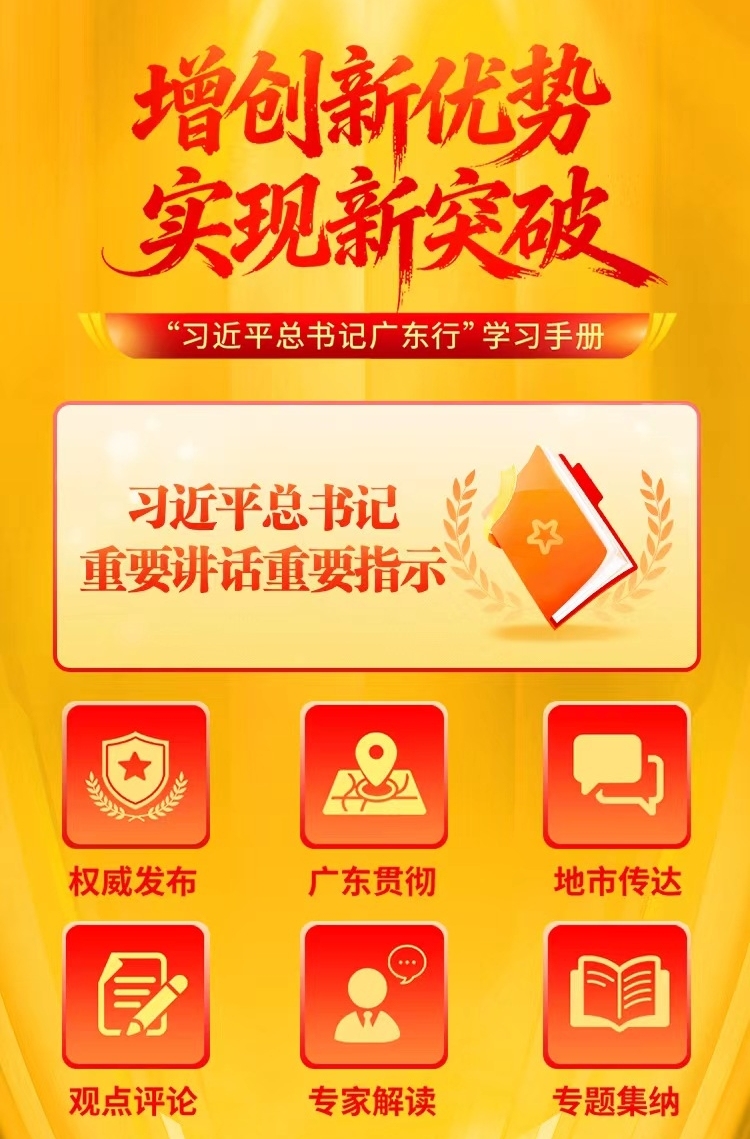Open 习近平总书记重要讲话重要指示 banner card
Screen dimensions: 750x1139
(x=376, y=536)
